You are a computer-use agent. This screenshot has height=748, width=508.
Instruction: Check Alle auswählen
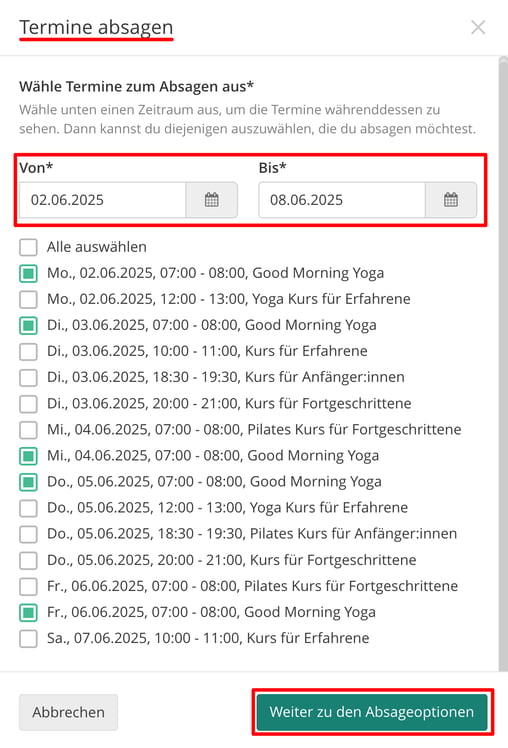tap(28, 247)
